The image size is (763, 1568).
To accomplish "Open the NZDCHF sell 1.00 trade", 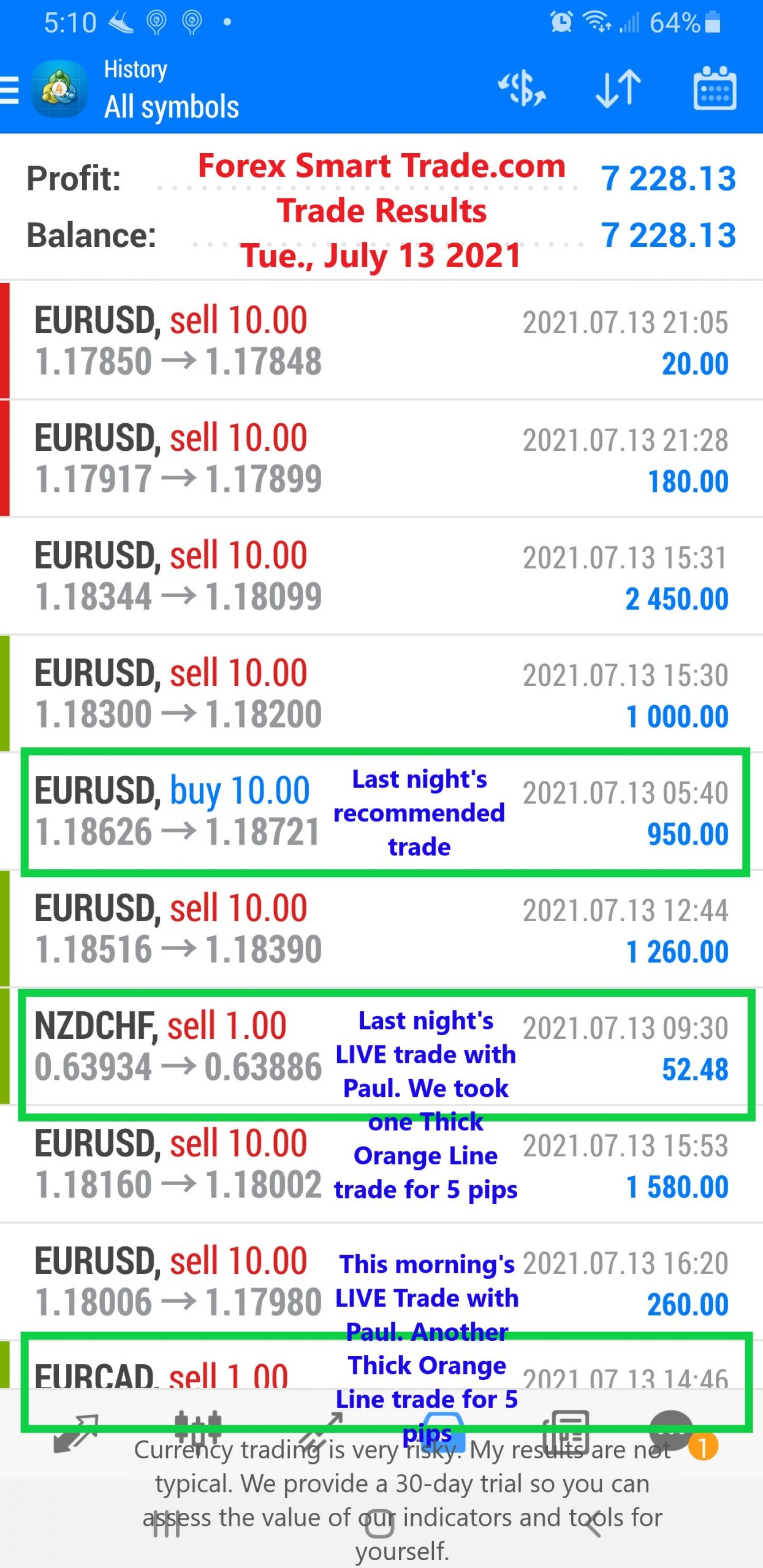I will 381,1046.
